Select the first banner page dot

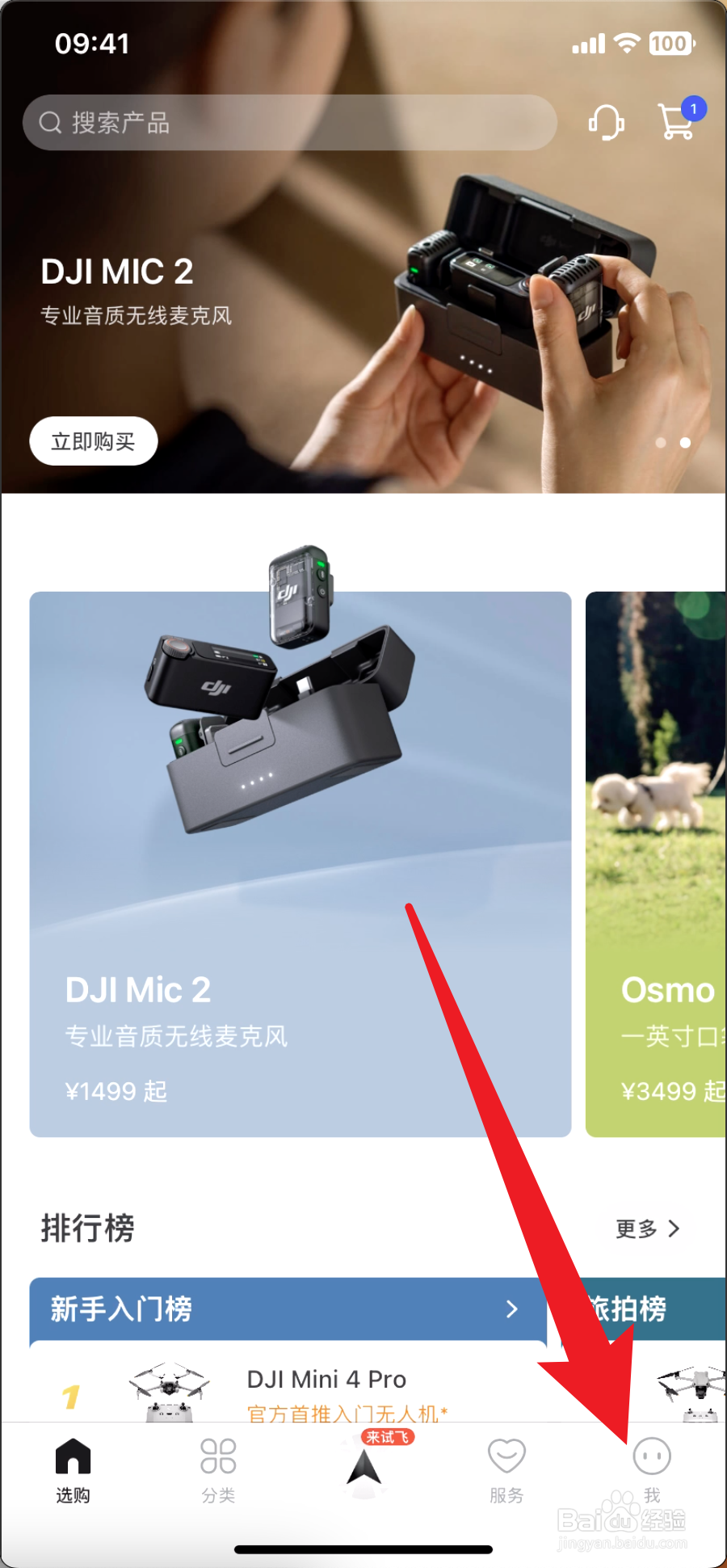[661, 443]
